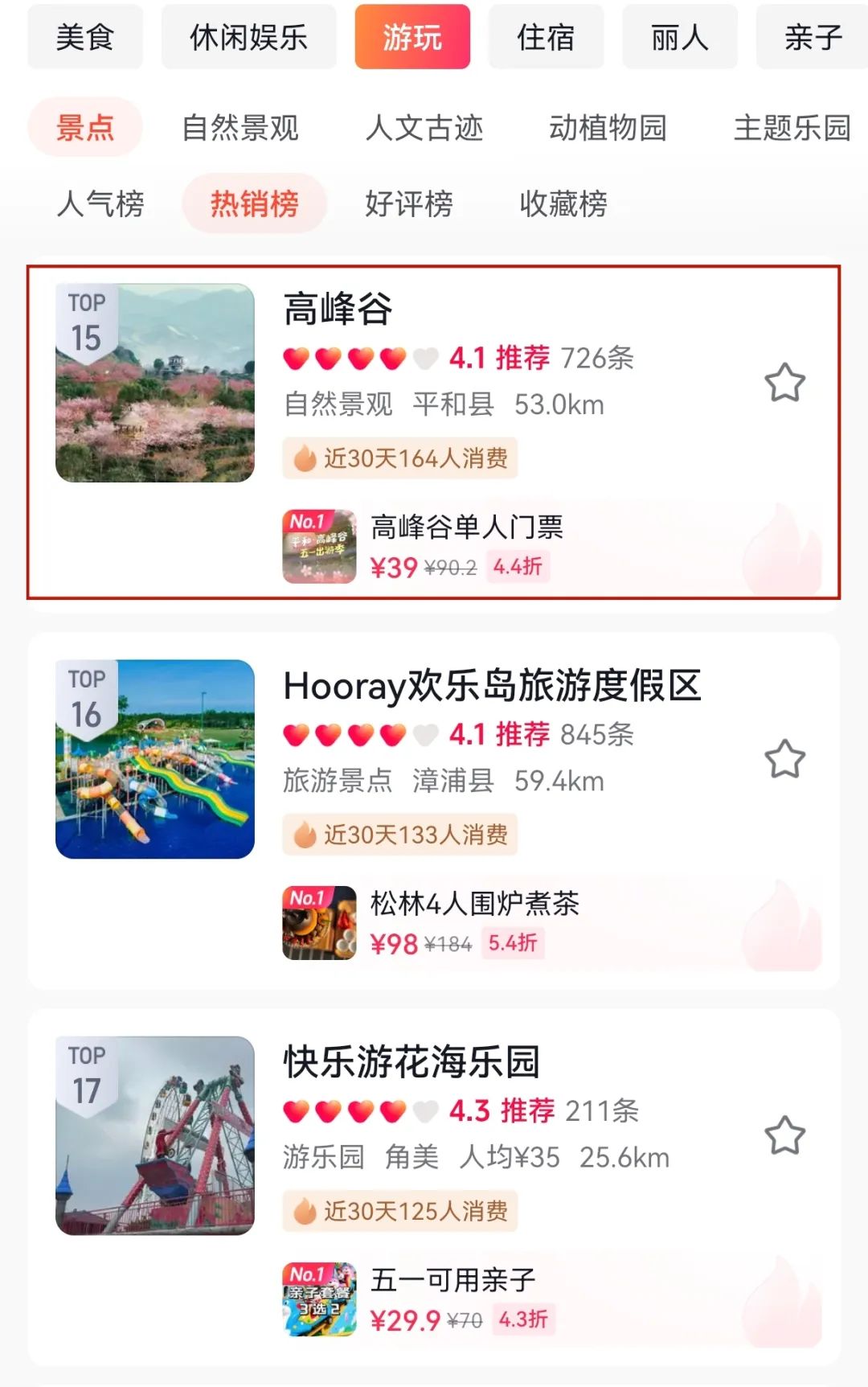Open the 收藏榜 ranking
868x1387 pixels.
[x=563, y=203]
